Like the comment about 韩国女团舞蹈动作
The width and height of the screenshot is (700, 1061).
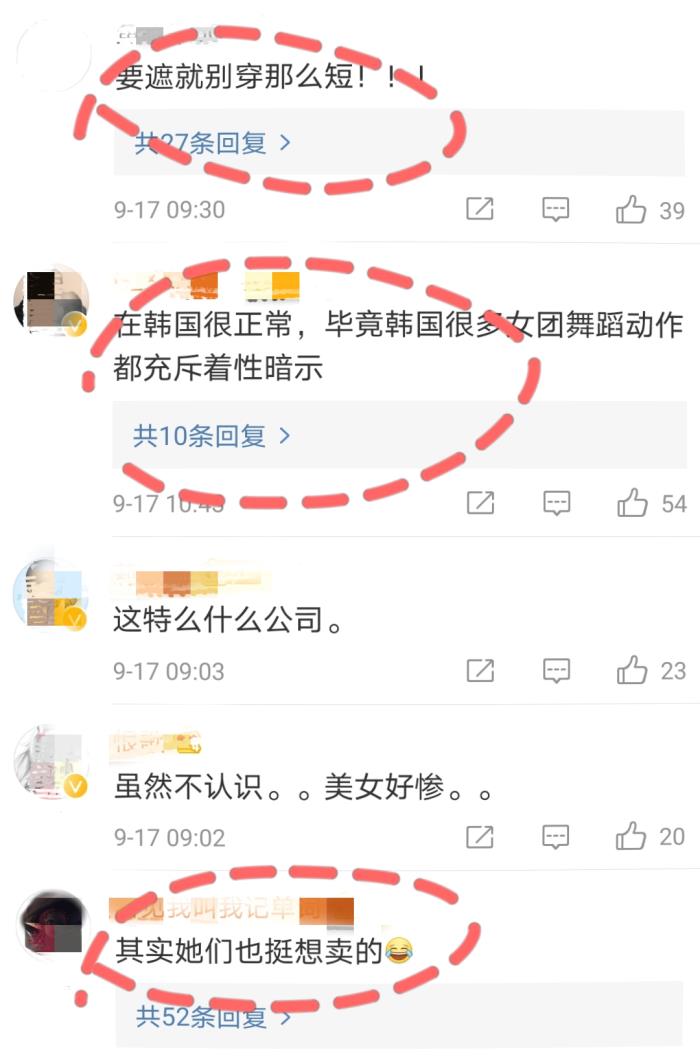(633, 503)
